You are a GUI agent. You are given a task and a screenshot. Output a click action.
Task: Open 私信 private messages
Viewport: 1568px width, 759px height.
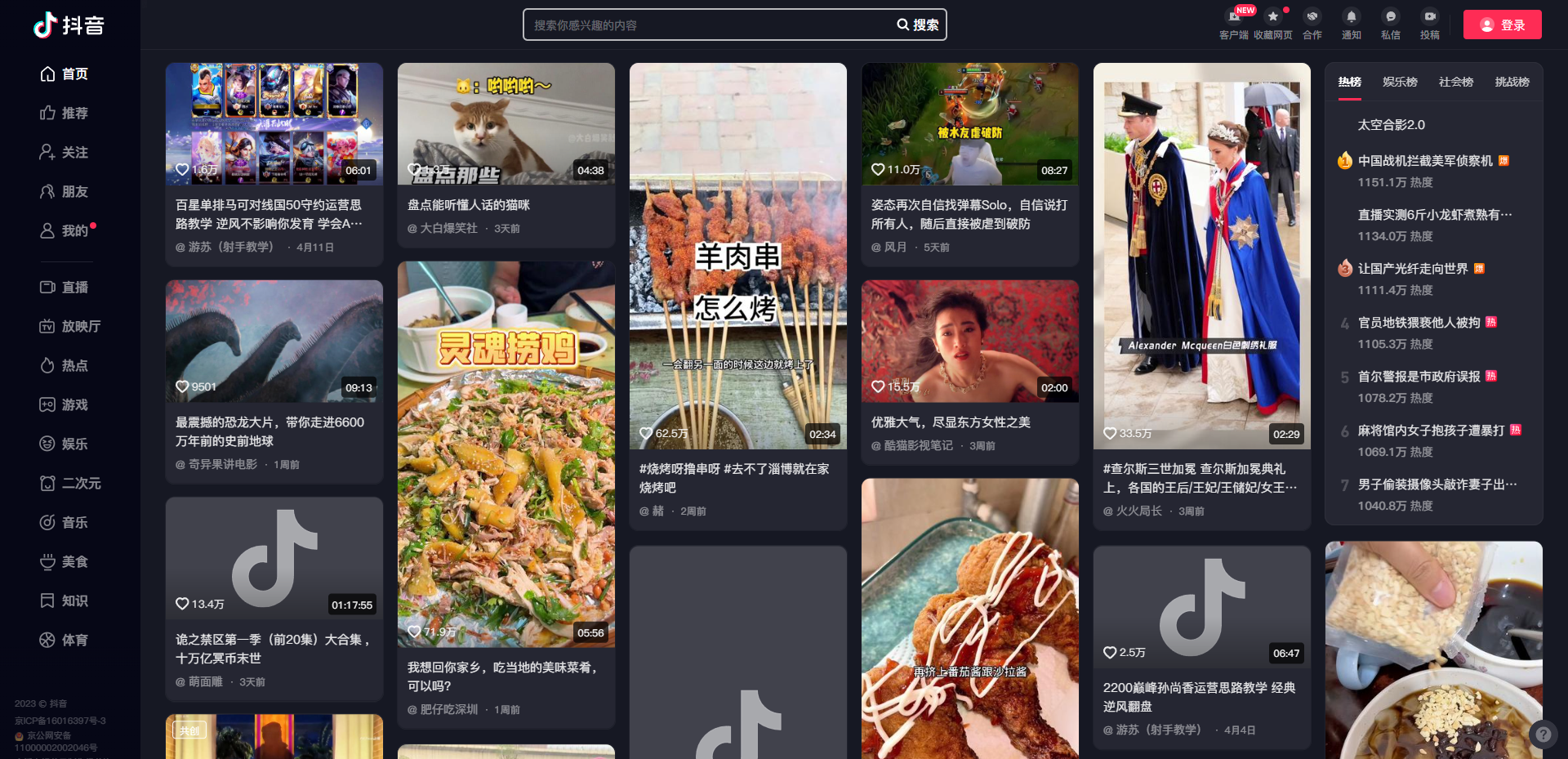coord(1390,24)
